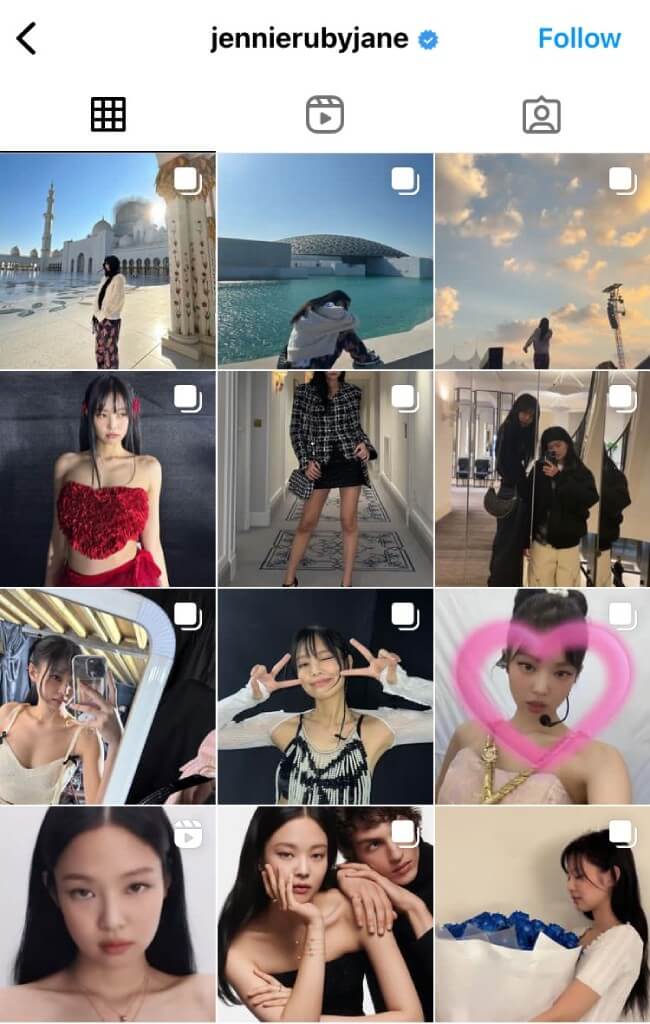Follow the jennierubyjane account
The image size is (650, 1024).
click(579, 39)
